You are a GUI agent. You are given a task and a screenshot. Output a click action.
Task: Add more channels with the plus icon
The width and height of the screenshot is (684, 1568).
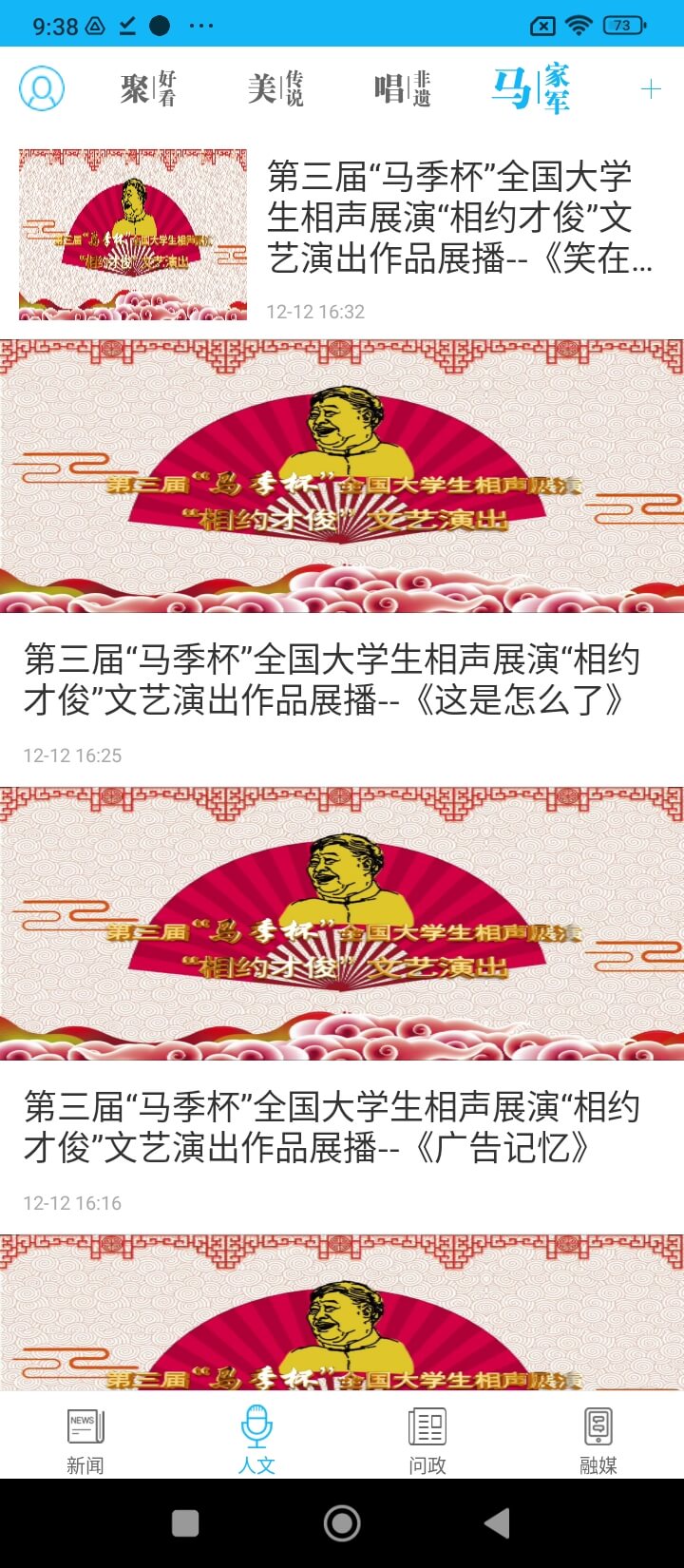point(651,89)
